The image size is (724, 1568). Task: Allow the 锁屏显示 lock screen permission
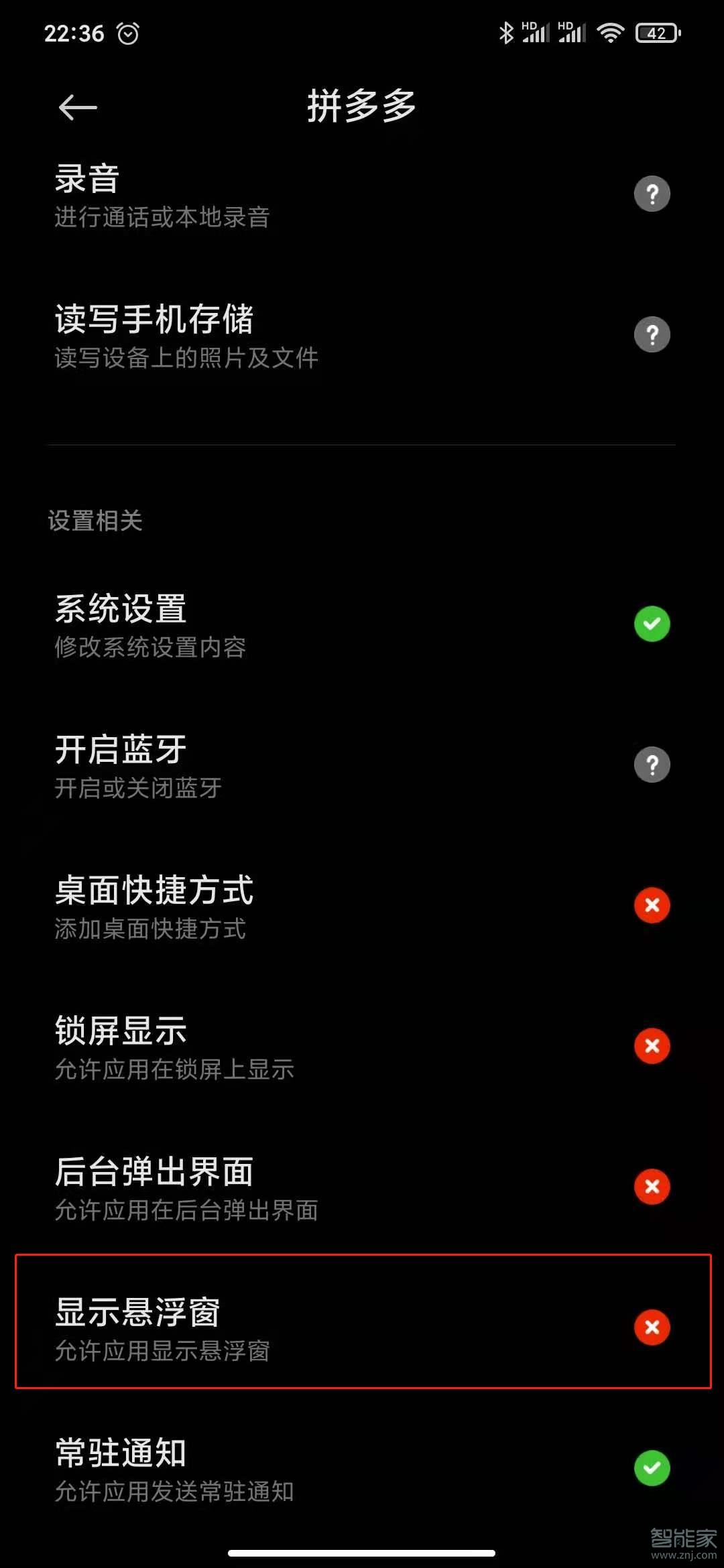(651, 1047)
